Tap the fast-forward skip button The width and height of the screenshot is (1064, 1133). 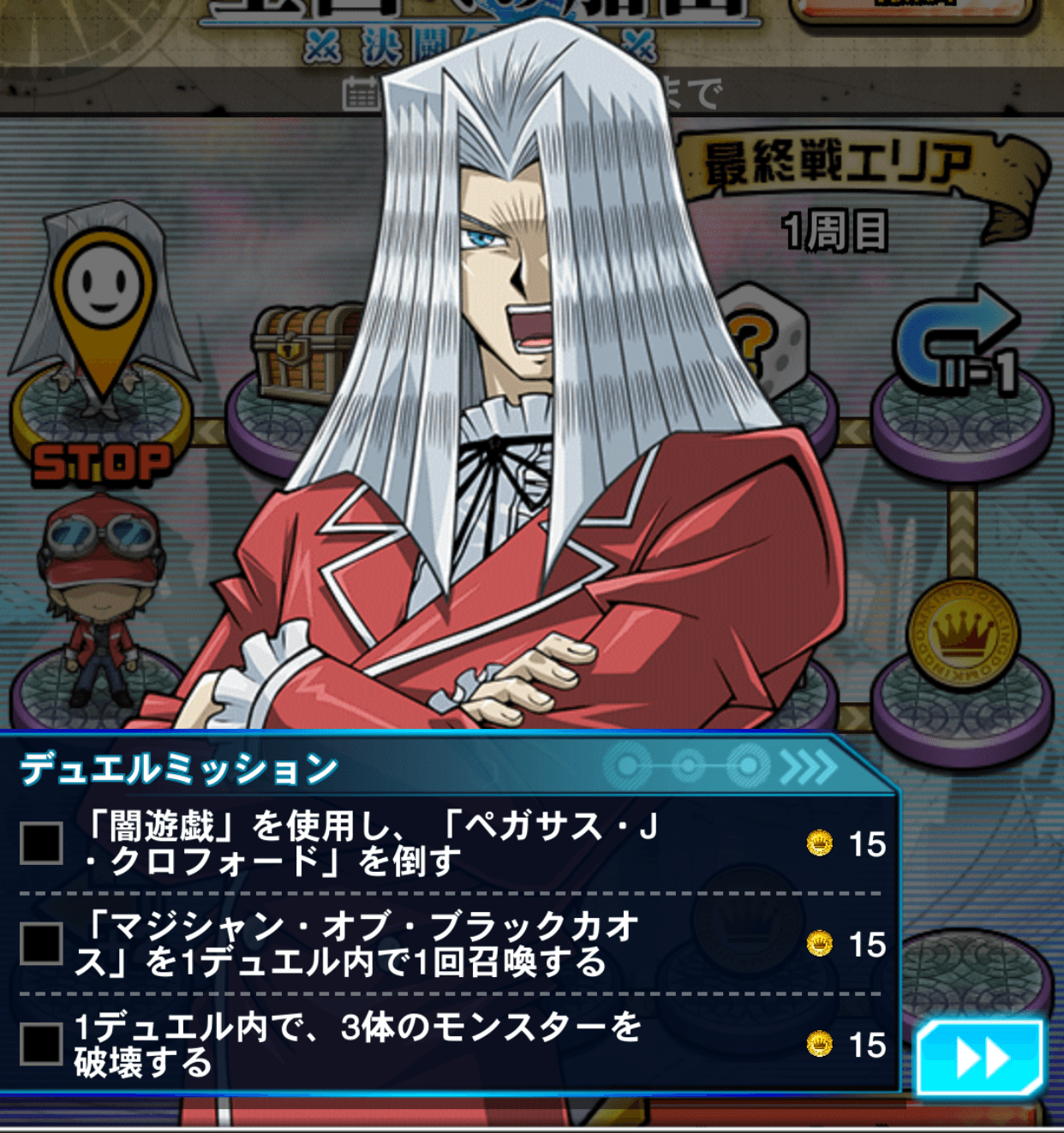tap(979, 1058)
